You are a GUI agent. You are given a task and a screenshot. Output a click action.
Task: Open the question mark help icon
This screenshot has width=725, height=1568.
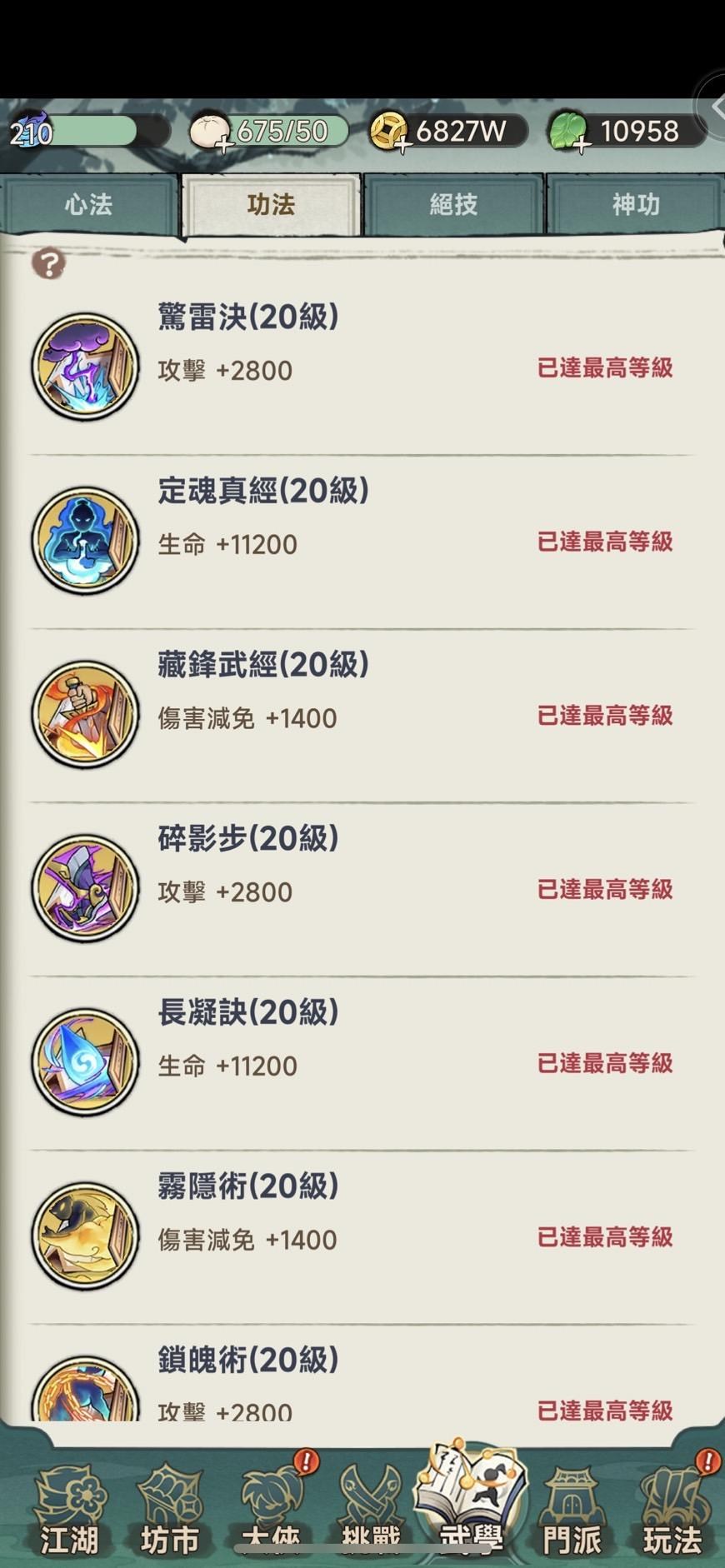point(48,264)
